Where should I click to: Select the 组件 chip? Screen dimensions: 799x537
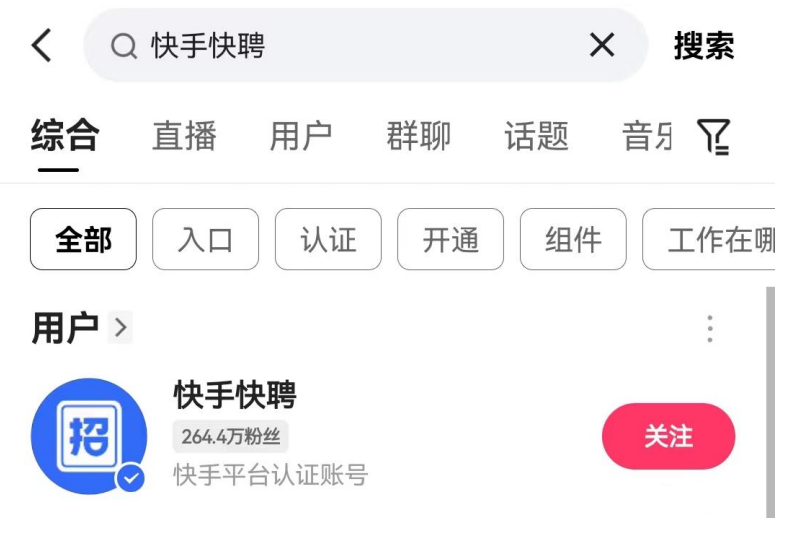coord(573,240)
